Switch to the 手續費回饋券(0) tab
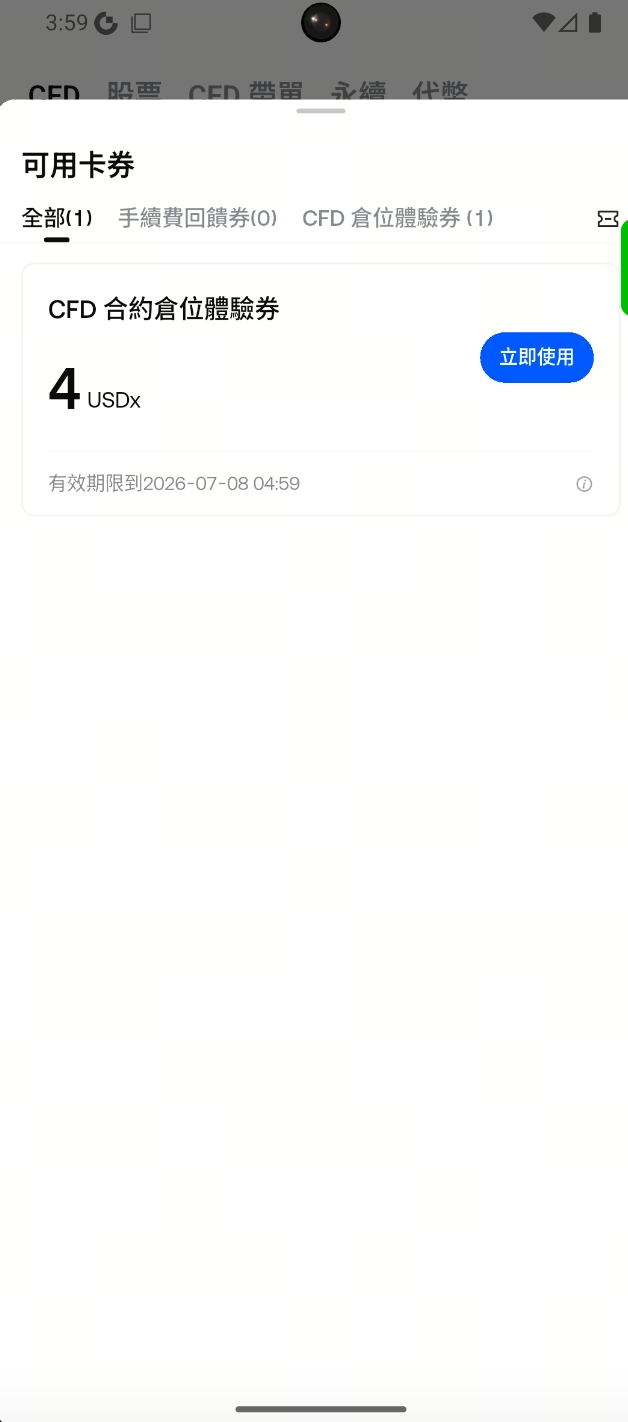 point(197,218)
